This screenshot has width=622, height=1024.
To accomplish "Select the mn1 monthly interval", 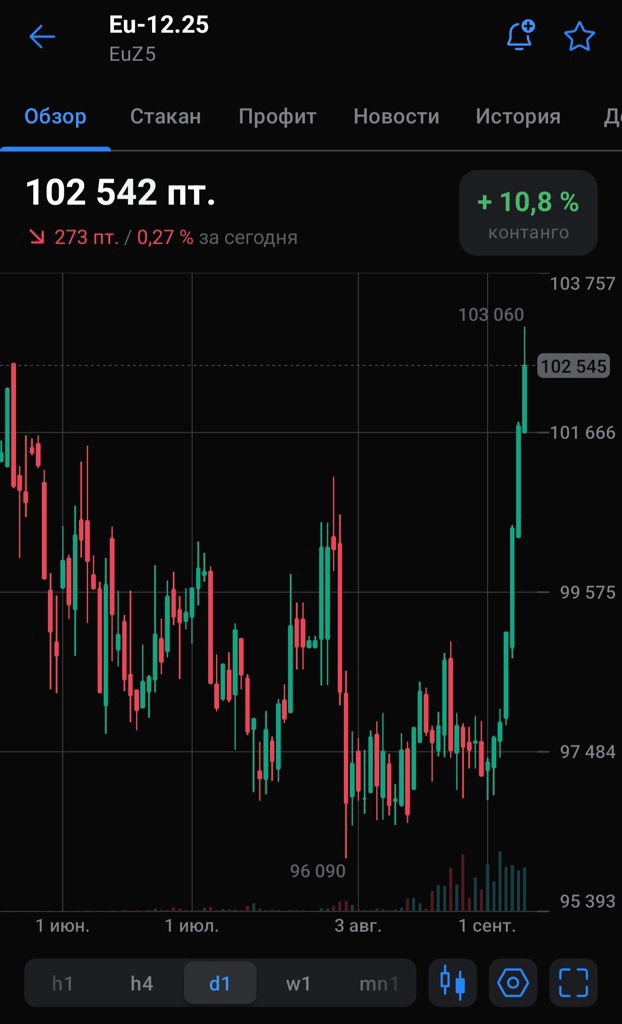I will point(378,983).
